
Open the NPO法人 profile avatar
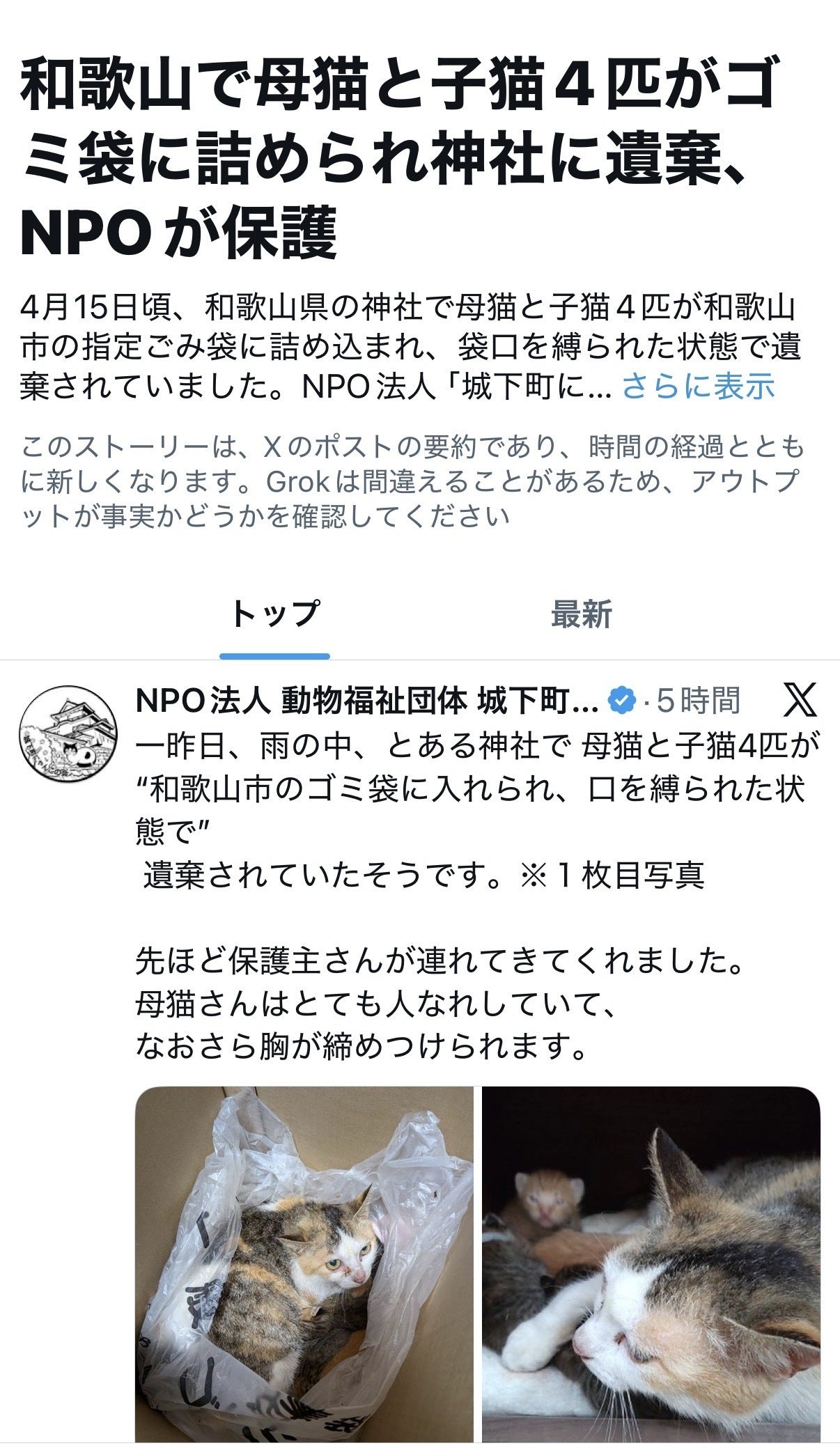point(67,733)
